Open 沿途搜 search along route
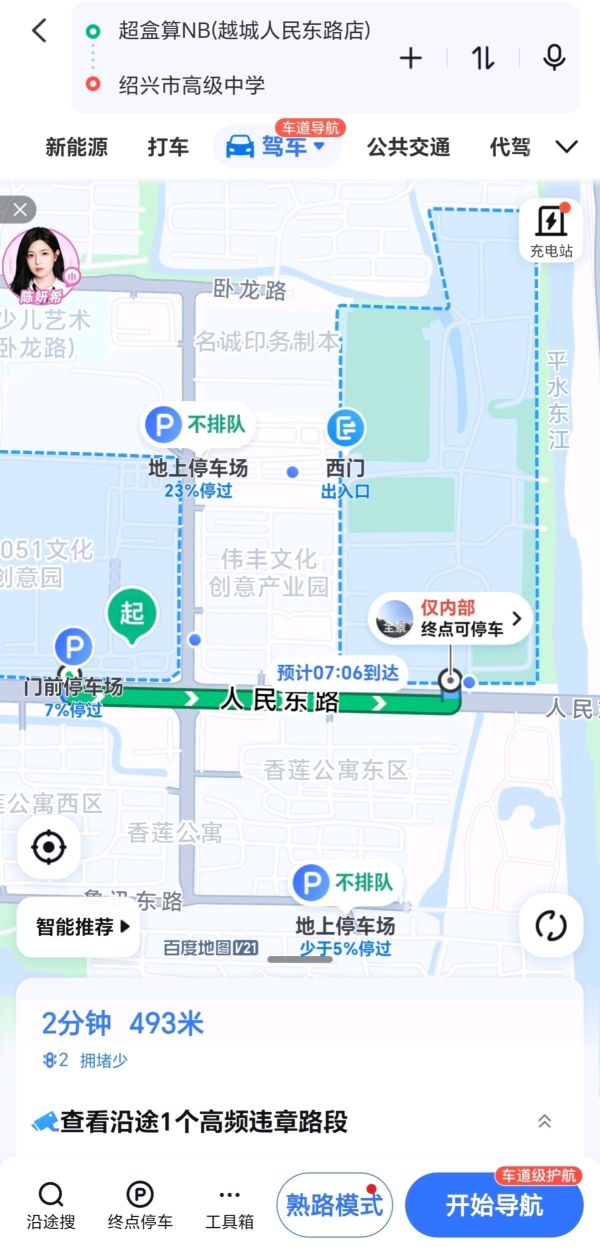The height and width of the screenshot is (1254, 600). tap(51, 1204)
